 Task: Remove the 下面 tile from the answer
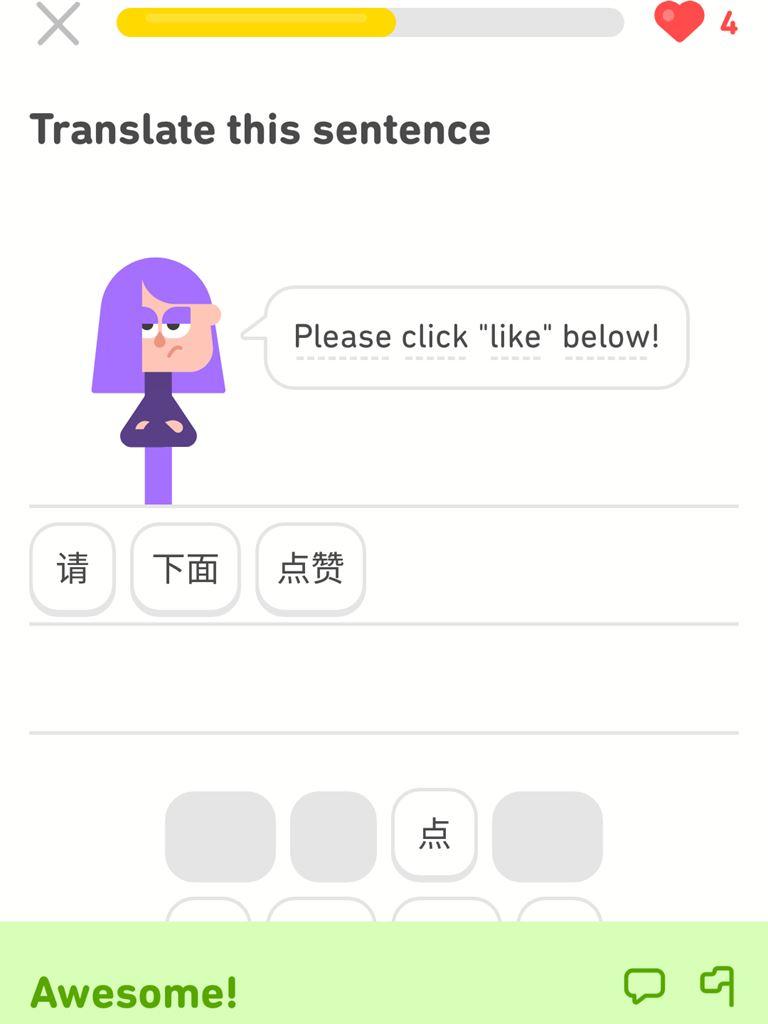click(x=185, y=568)
